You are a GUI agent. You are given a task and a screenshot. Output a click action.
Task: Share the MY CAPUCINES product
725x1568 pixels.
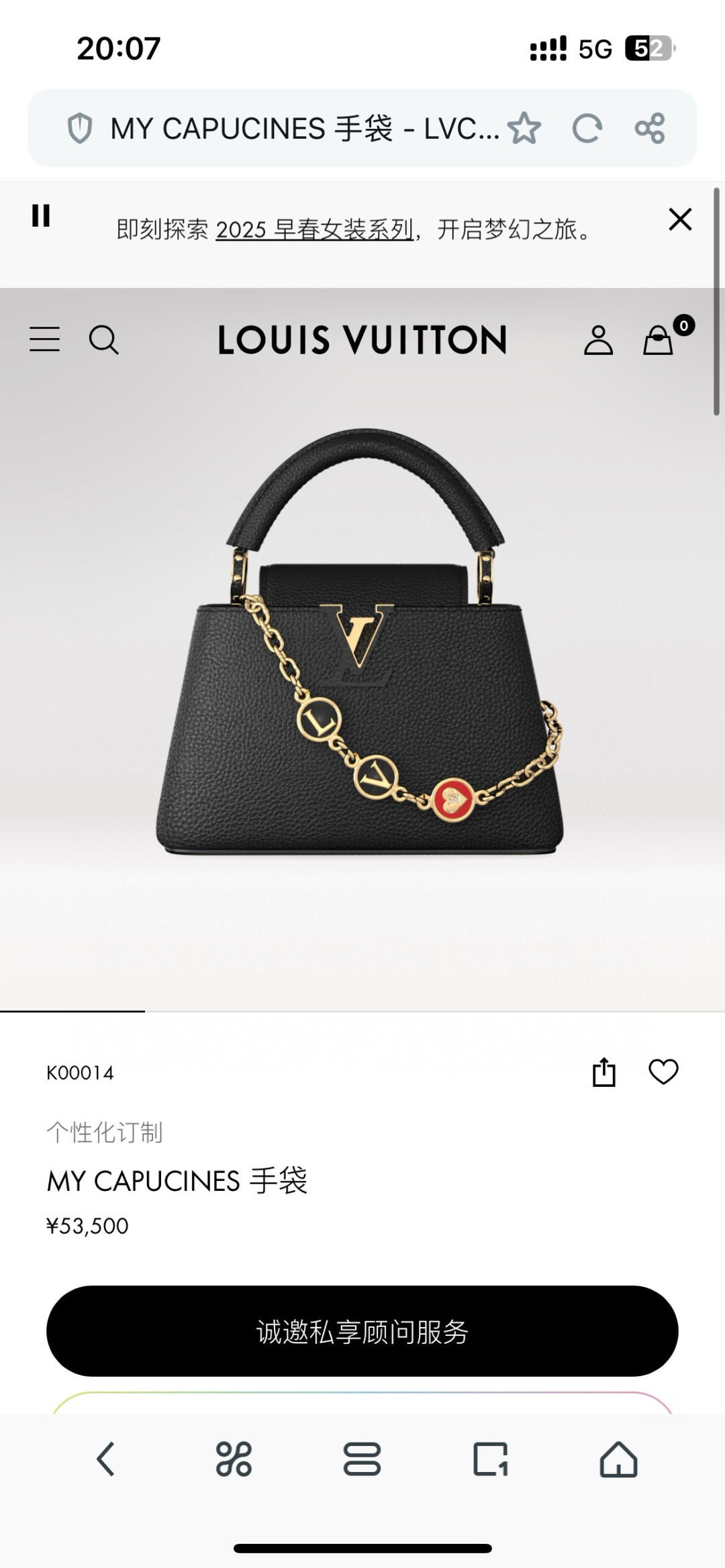[x=603, y=1072]
